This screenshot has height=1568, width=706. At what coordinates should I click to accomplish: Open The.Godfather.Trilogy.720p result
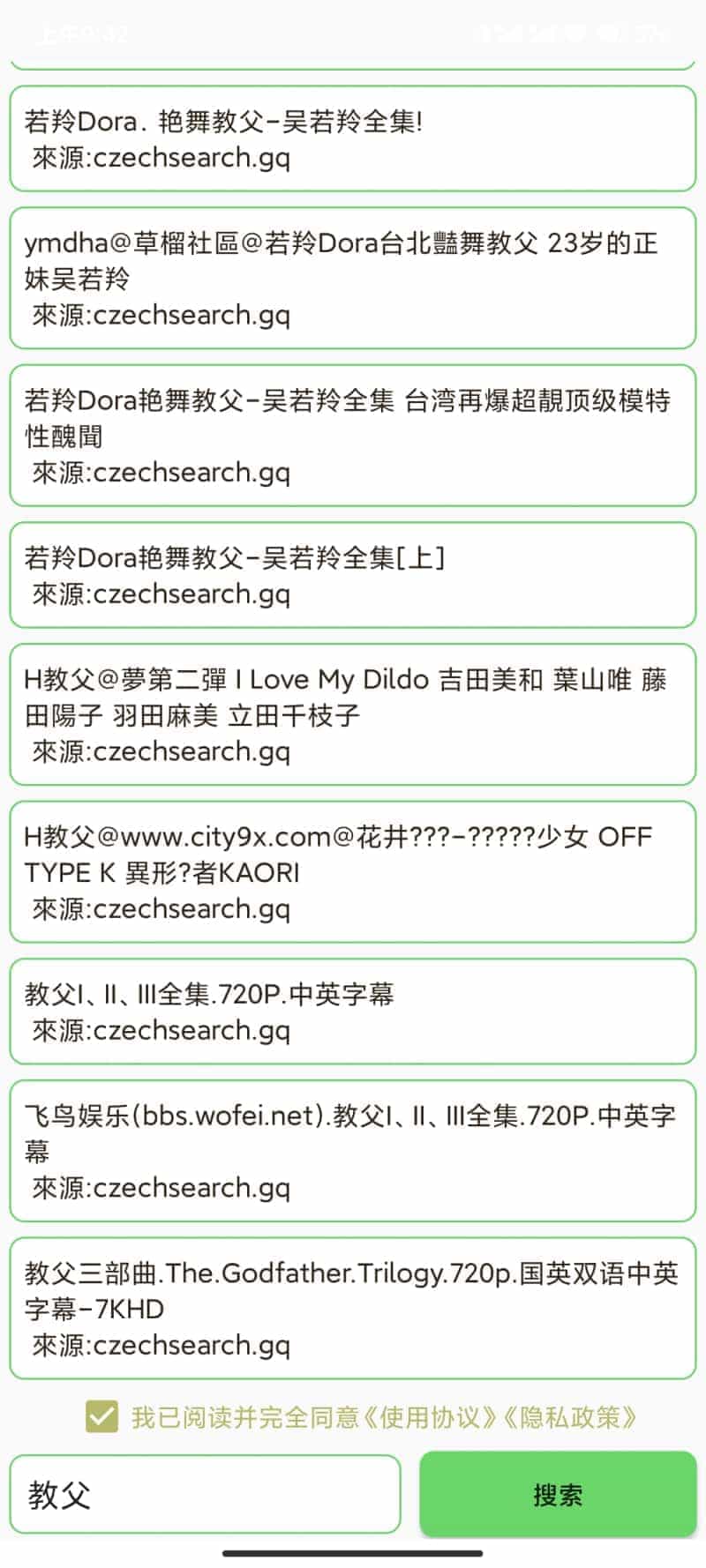pyautogui.click(x=353, y=1308)
